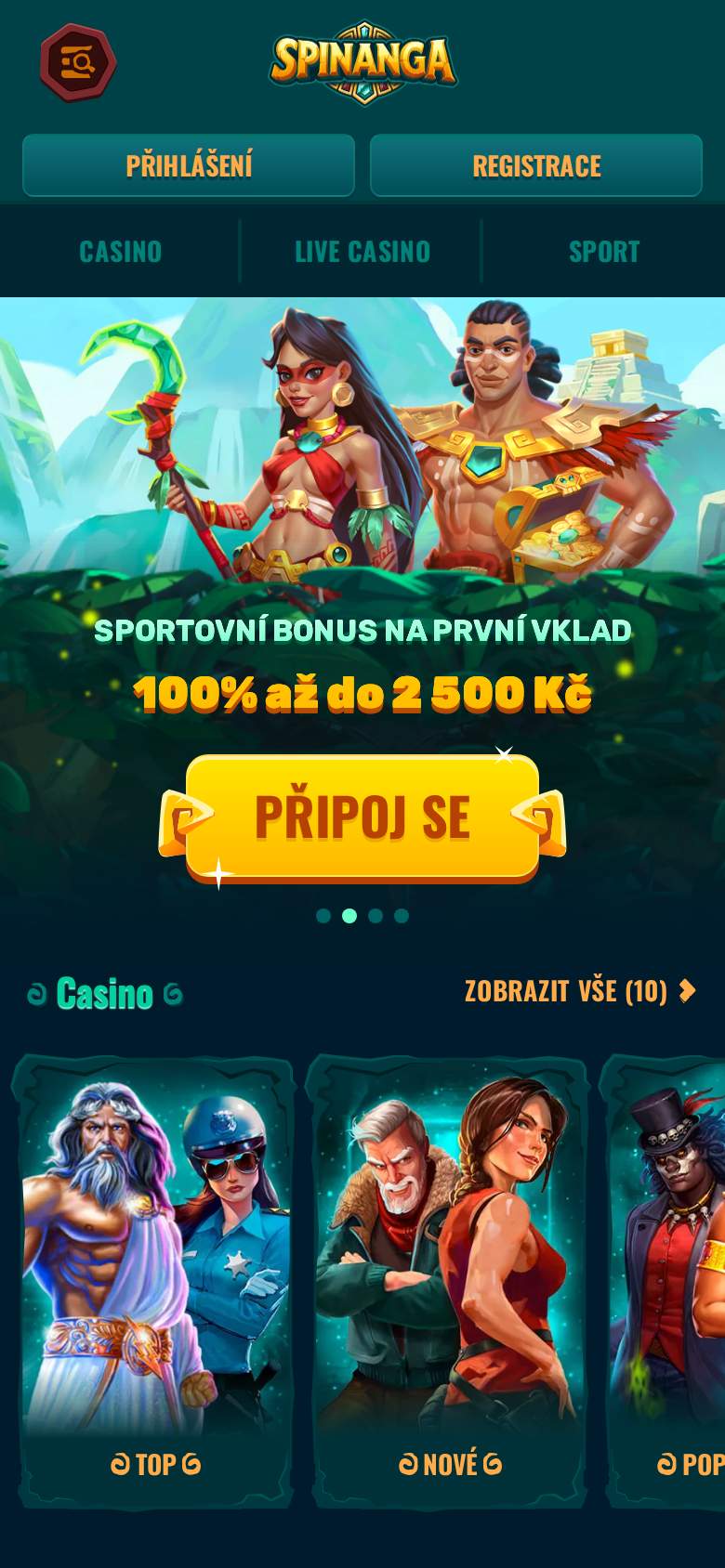This screenshot has width=725, height=1568.
Task: Switch to the Sport tab
Action: [603, 251]
